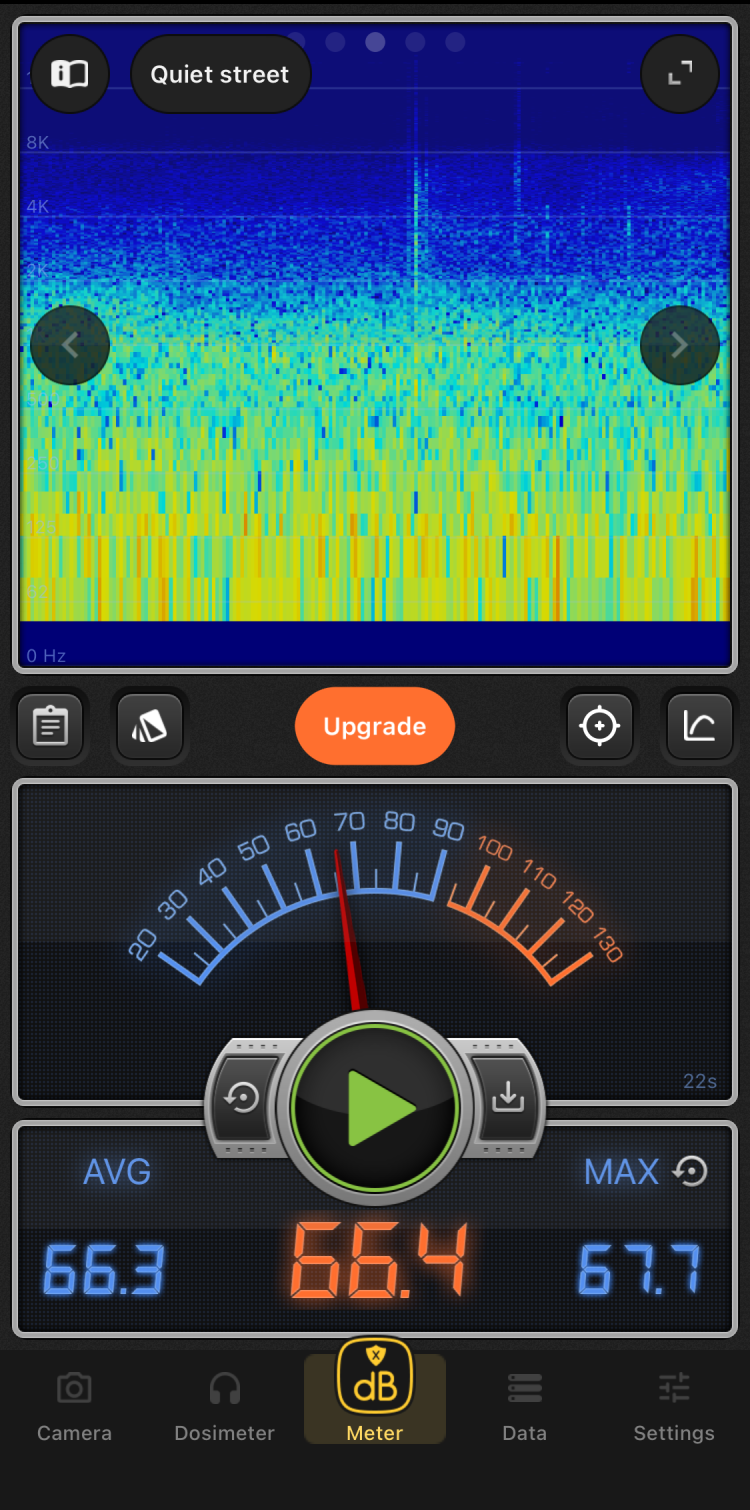Reset the MAX reading

click(x=691, y=1171)
